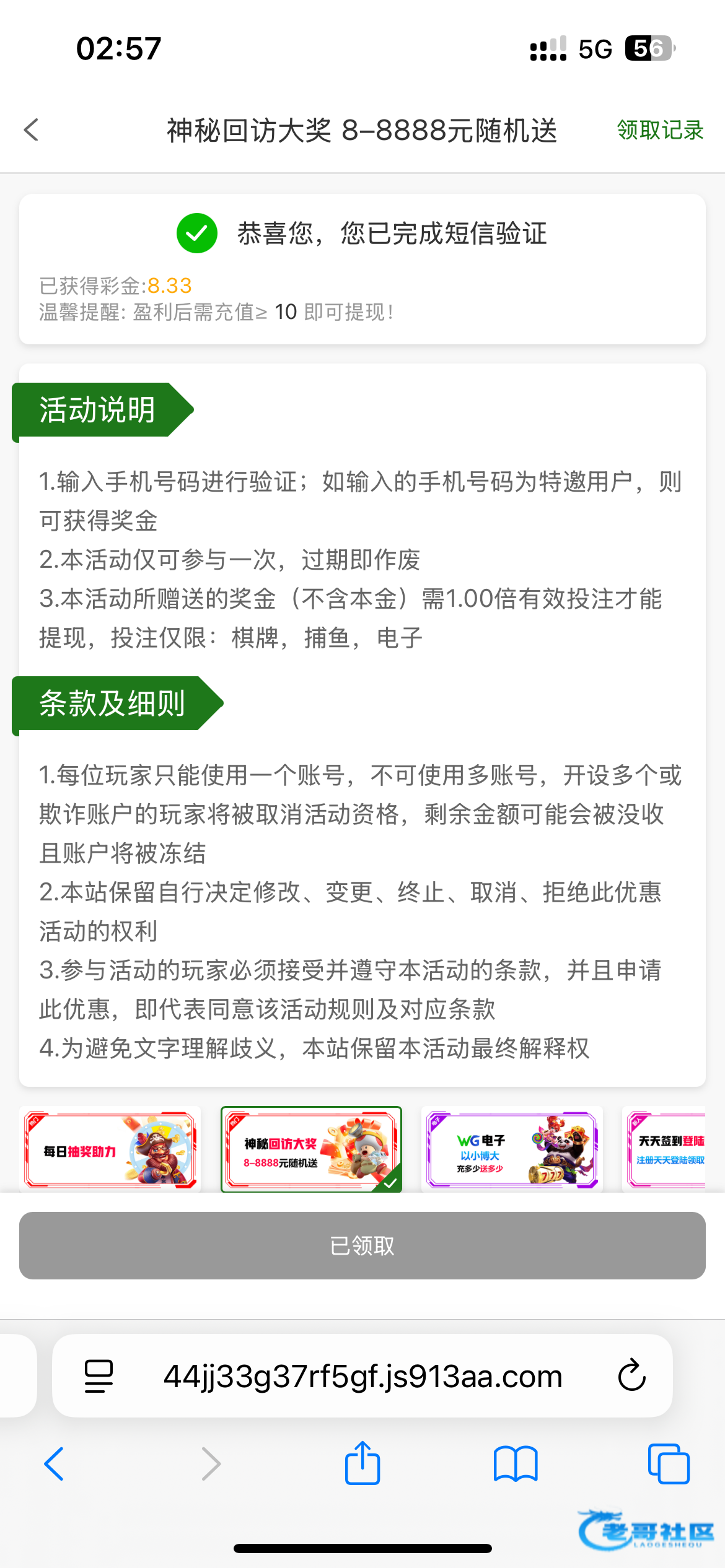The image size is (725, 1568).
Task: Share this web page
Action: pyautogui.click(x=362, y=1464)
